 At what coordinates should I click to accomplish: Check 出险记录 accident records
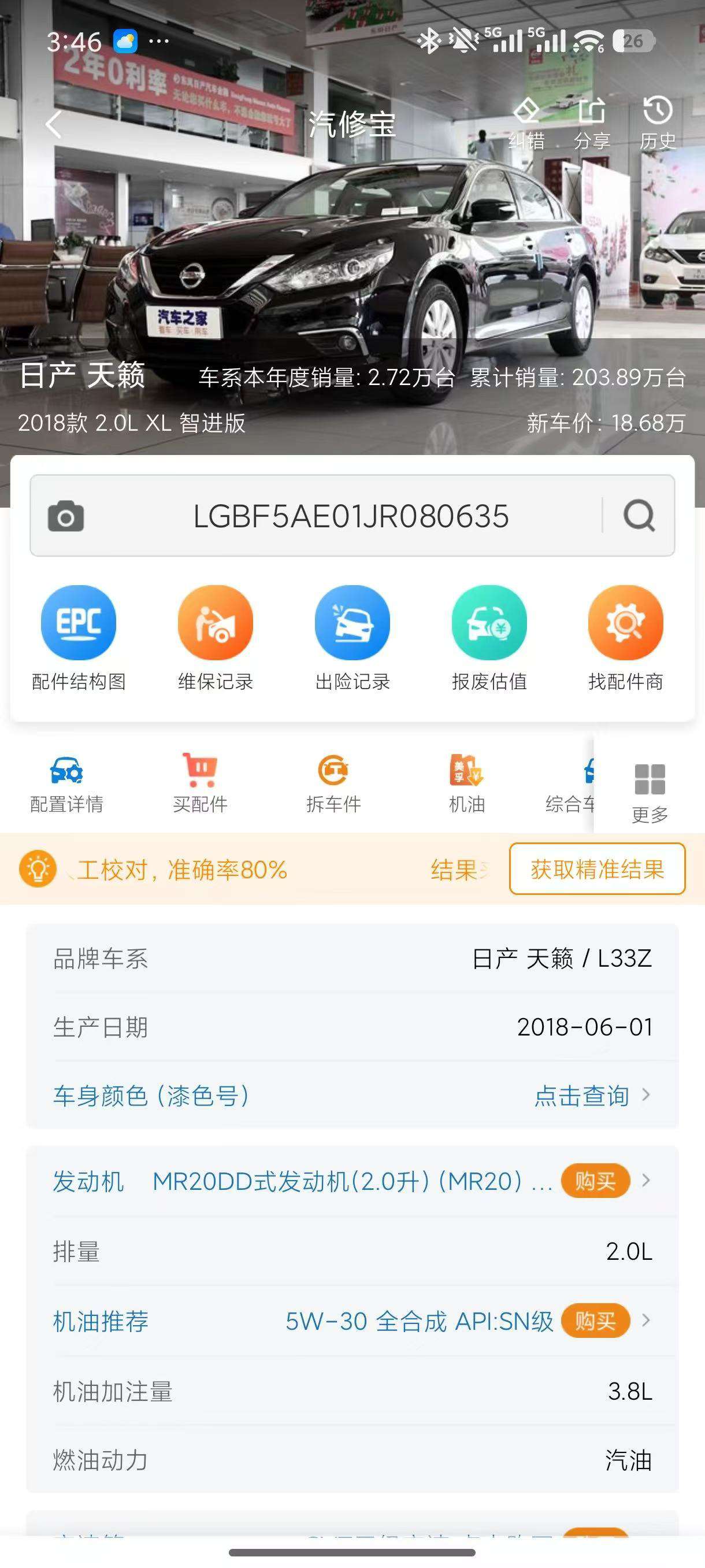(x=352, y=638)
